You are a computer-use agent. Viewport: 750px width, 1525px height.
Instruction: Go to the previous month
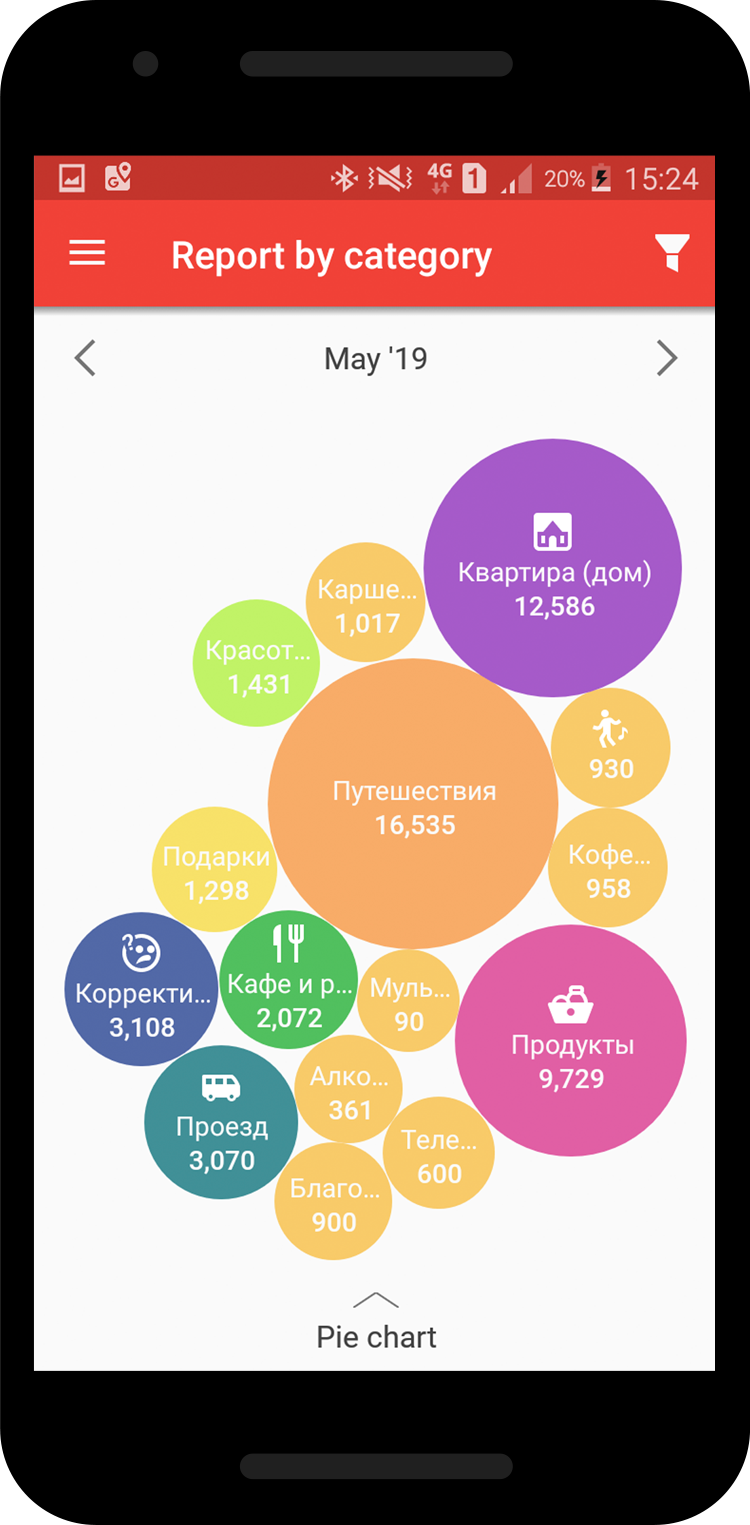point(86,358)
